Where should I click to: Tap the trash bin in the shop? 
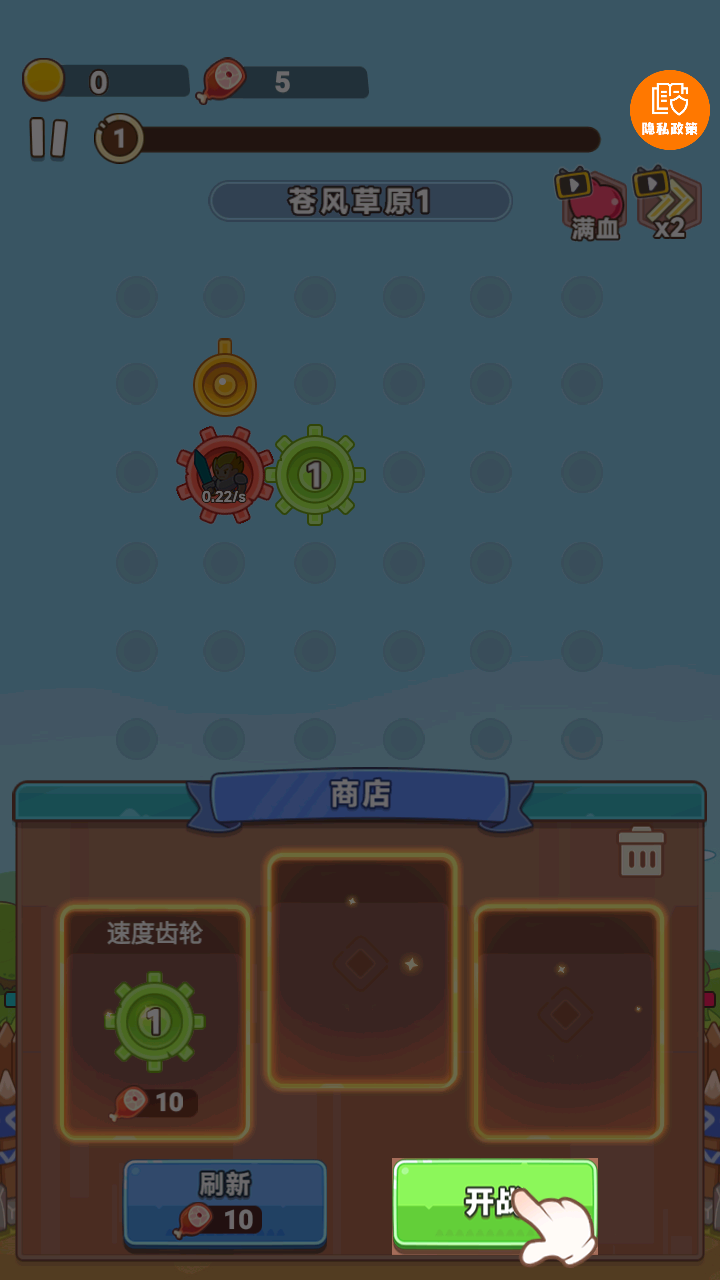[x=641, y=852]
